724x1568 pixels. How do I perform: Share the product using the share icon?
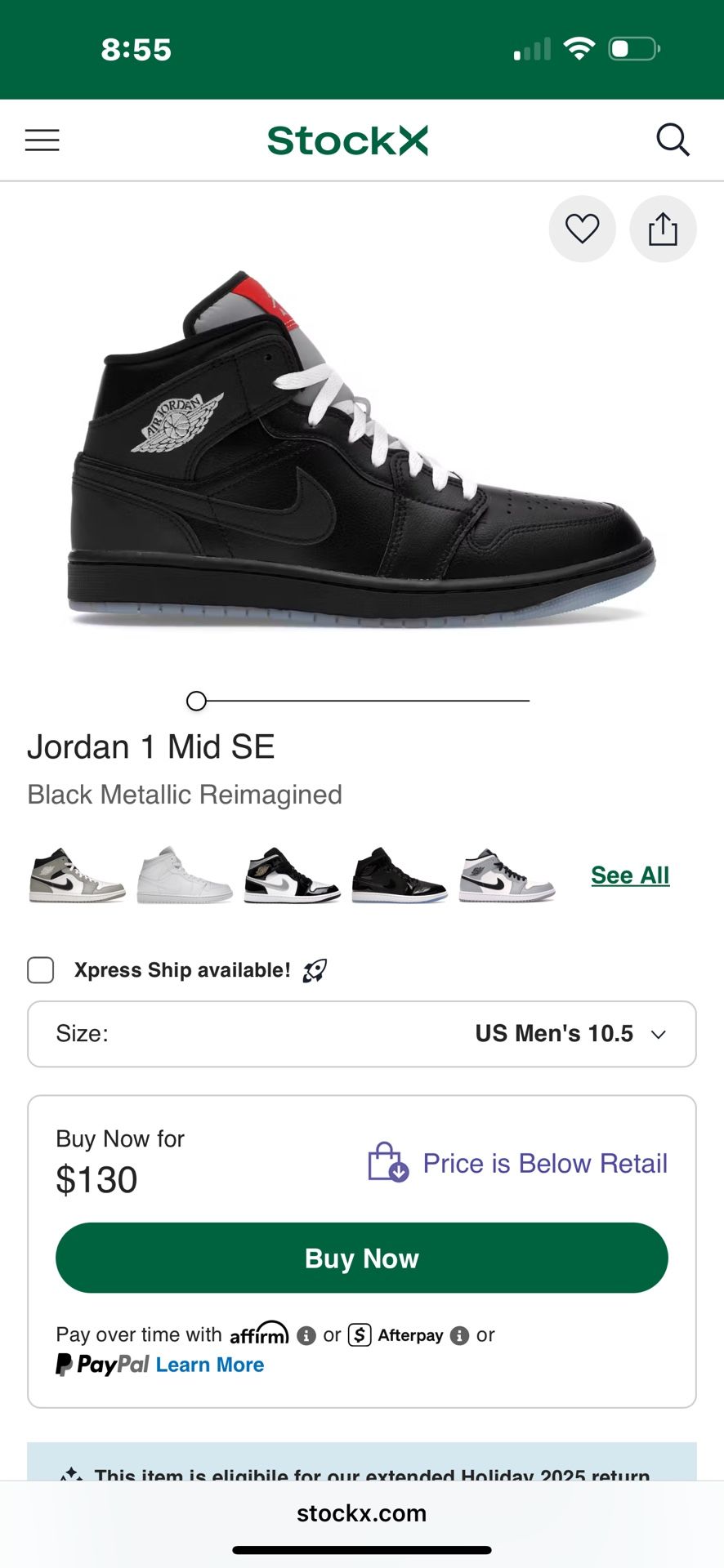tap(664, 229)
